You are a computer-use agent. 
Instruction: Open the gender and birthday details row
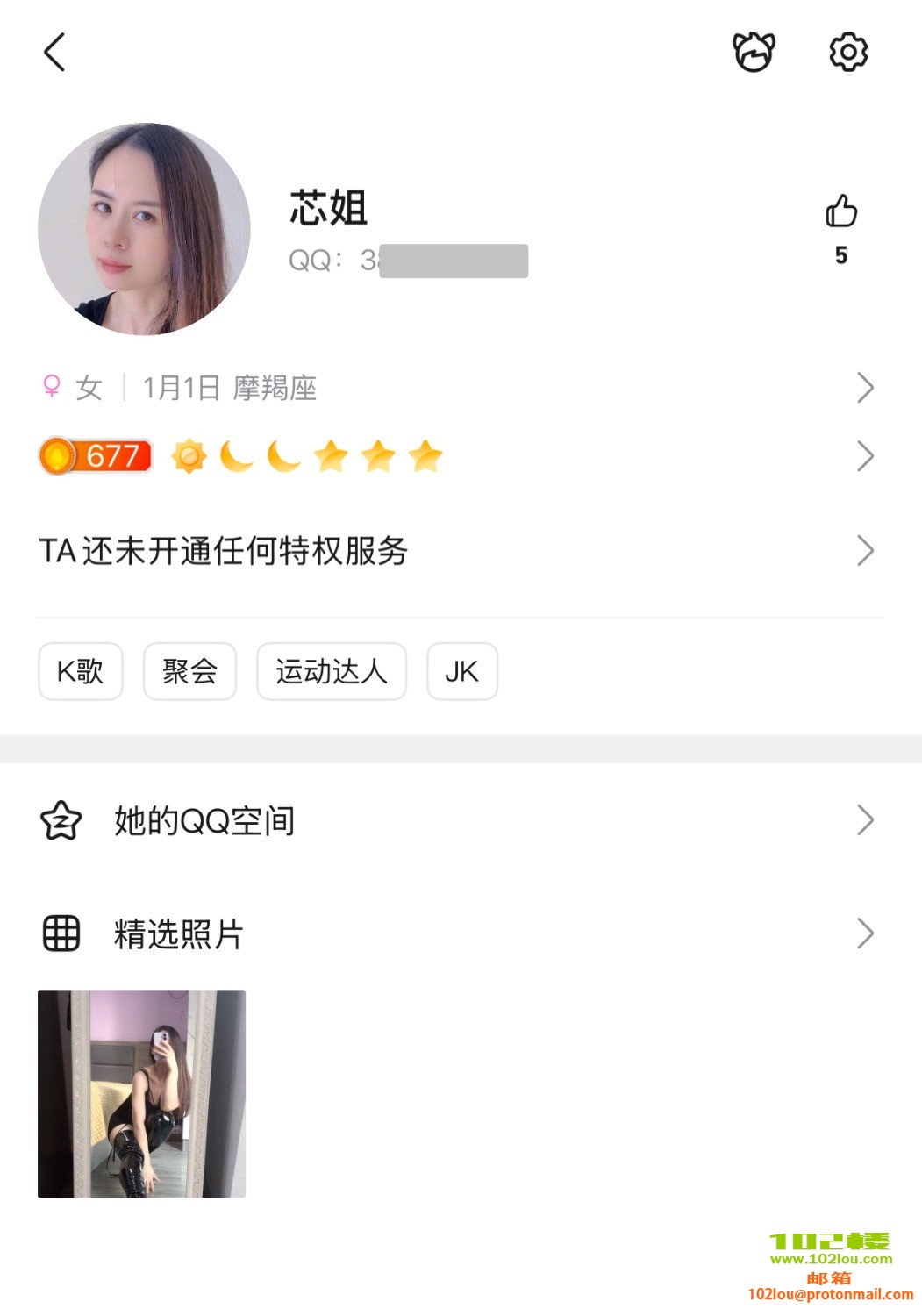click(x=456, y=388)
